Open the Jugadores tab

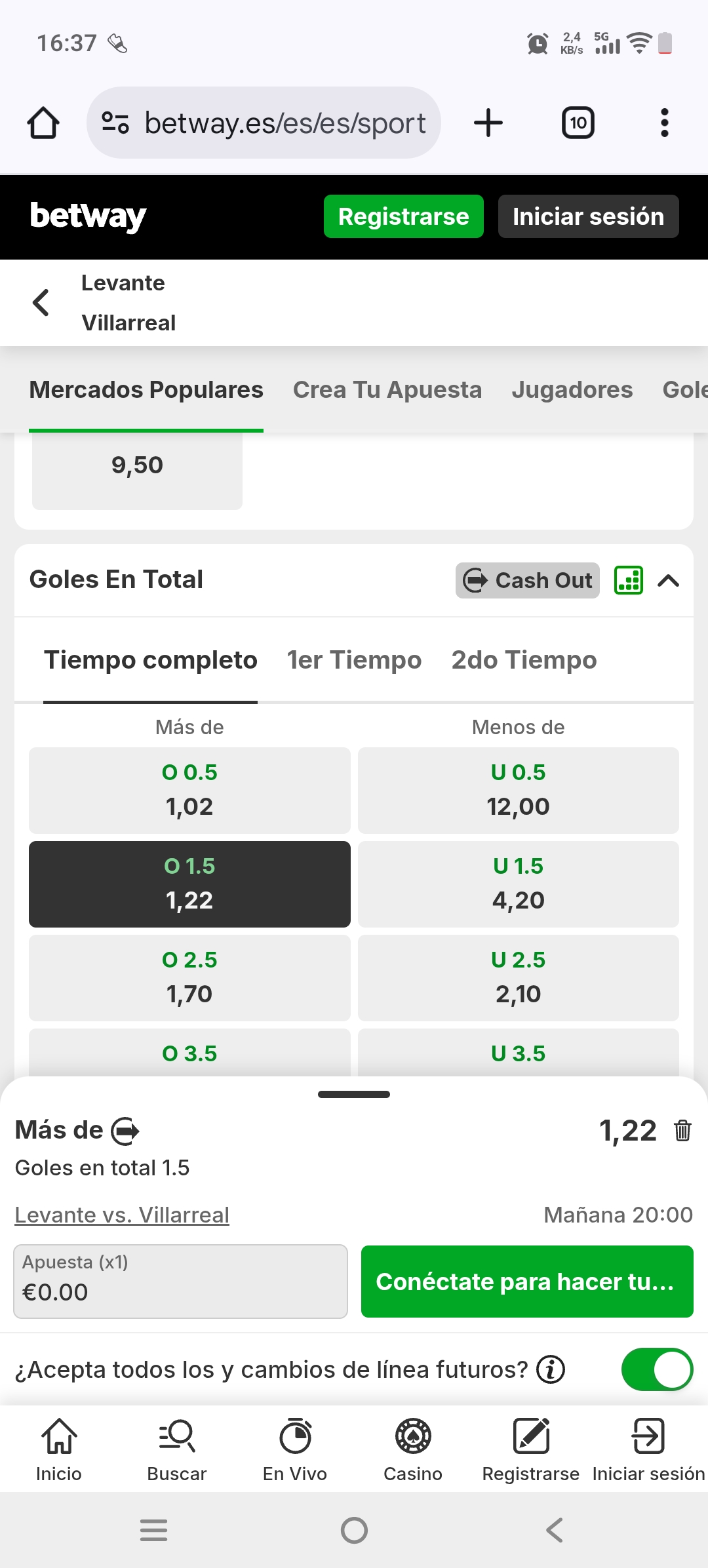[x=572, y=390]
